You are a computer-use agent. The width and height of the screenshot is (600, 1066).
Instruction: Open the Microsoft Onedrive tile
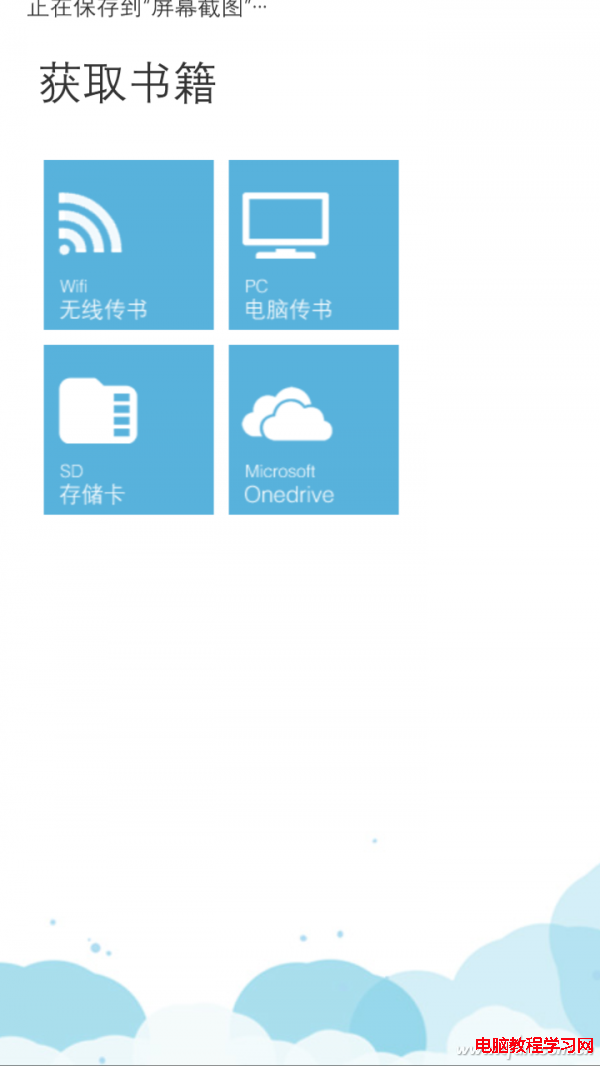313,429
